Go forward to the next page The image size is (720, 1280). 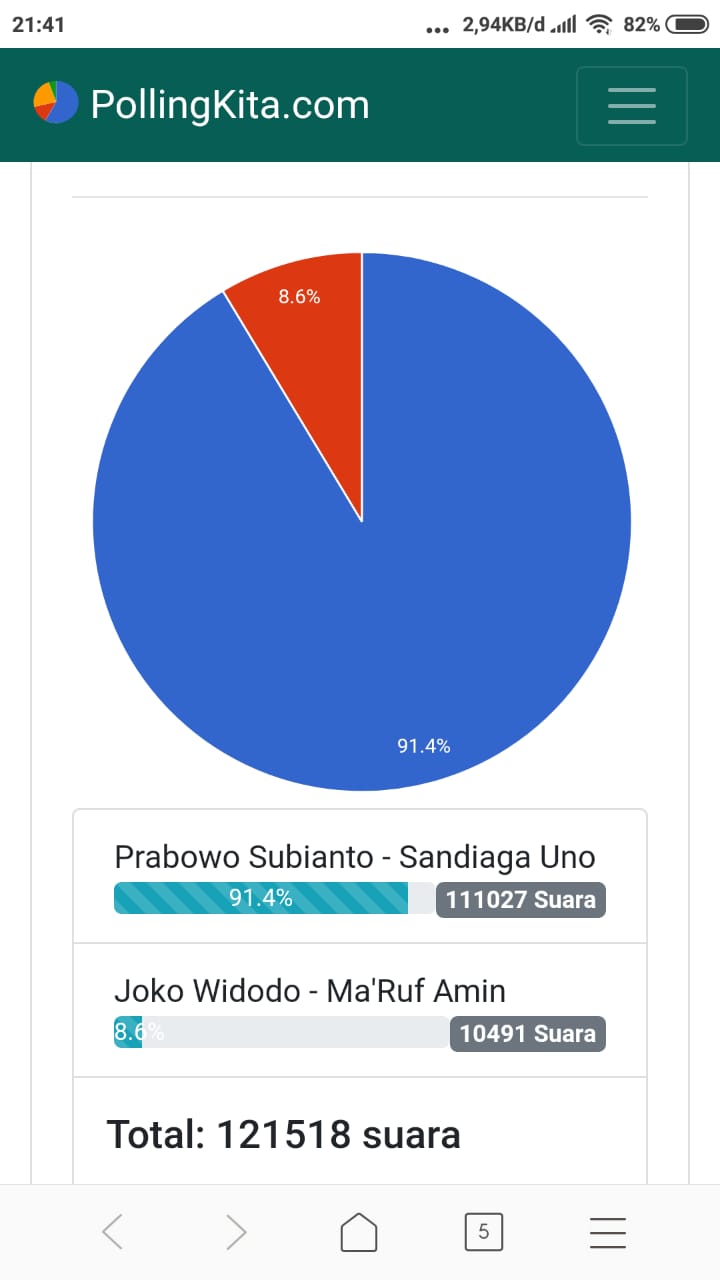pyautogui.click(x=236, y=1232)
